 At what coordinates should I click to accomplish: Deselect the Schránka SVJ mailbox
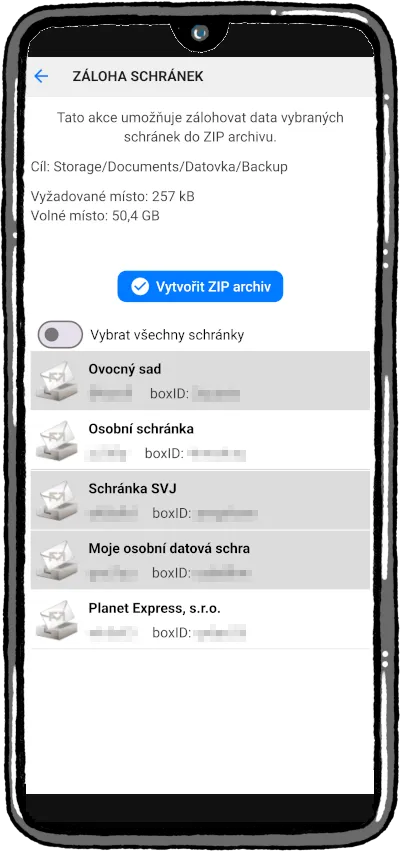click(x=200, y=500)
